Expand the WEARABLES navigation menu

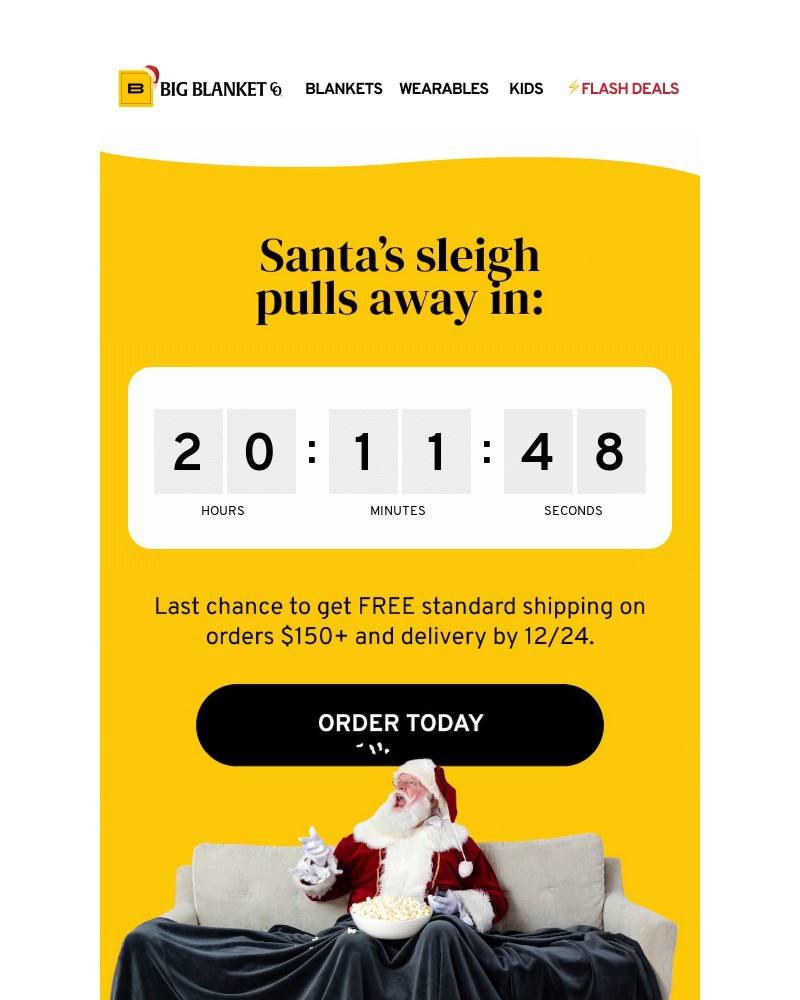(443, 89)
